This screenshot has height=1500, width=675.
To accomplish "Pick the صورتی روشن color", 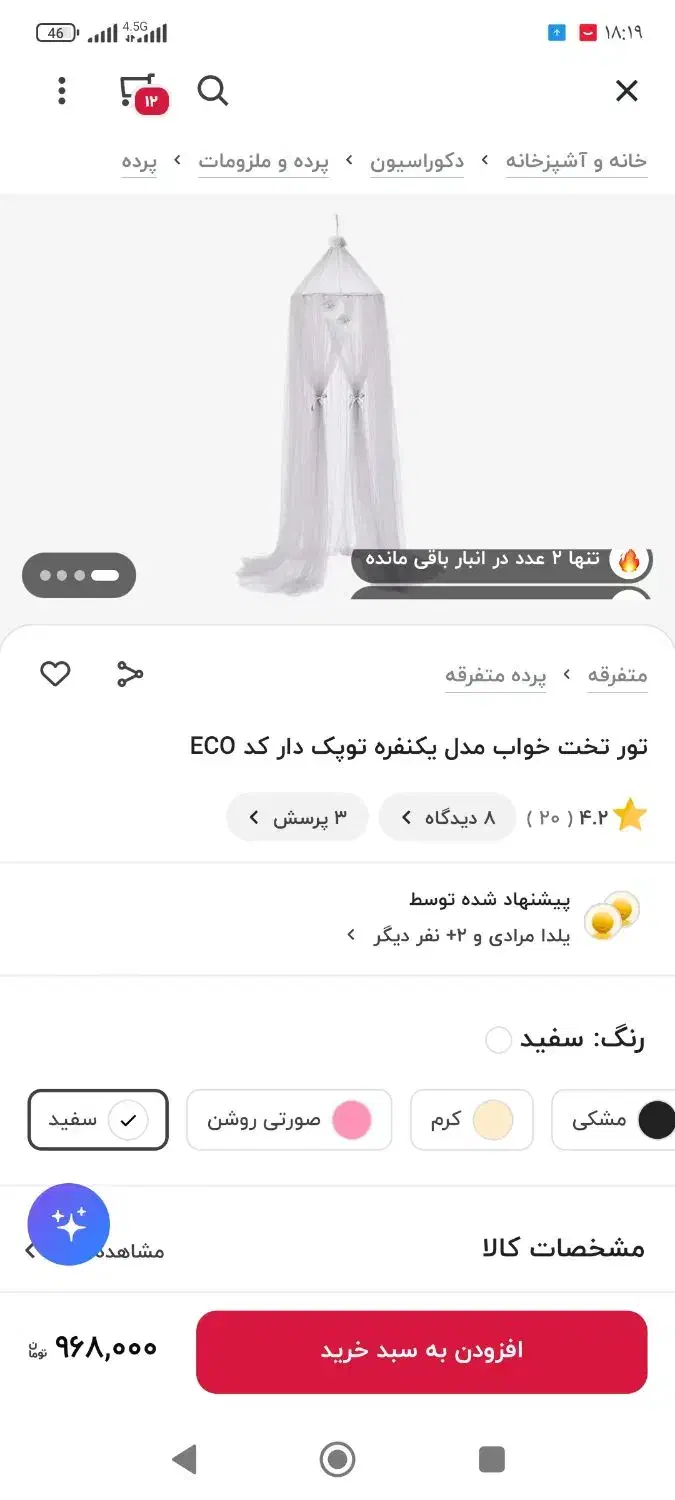I will tap(289, 1120).
